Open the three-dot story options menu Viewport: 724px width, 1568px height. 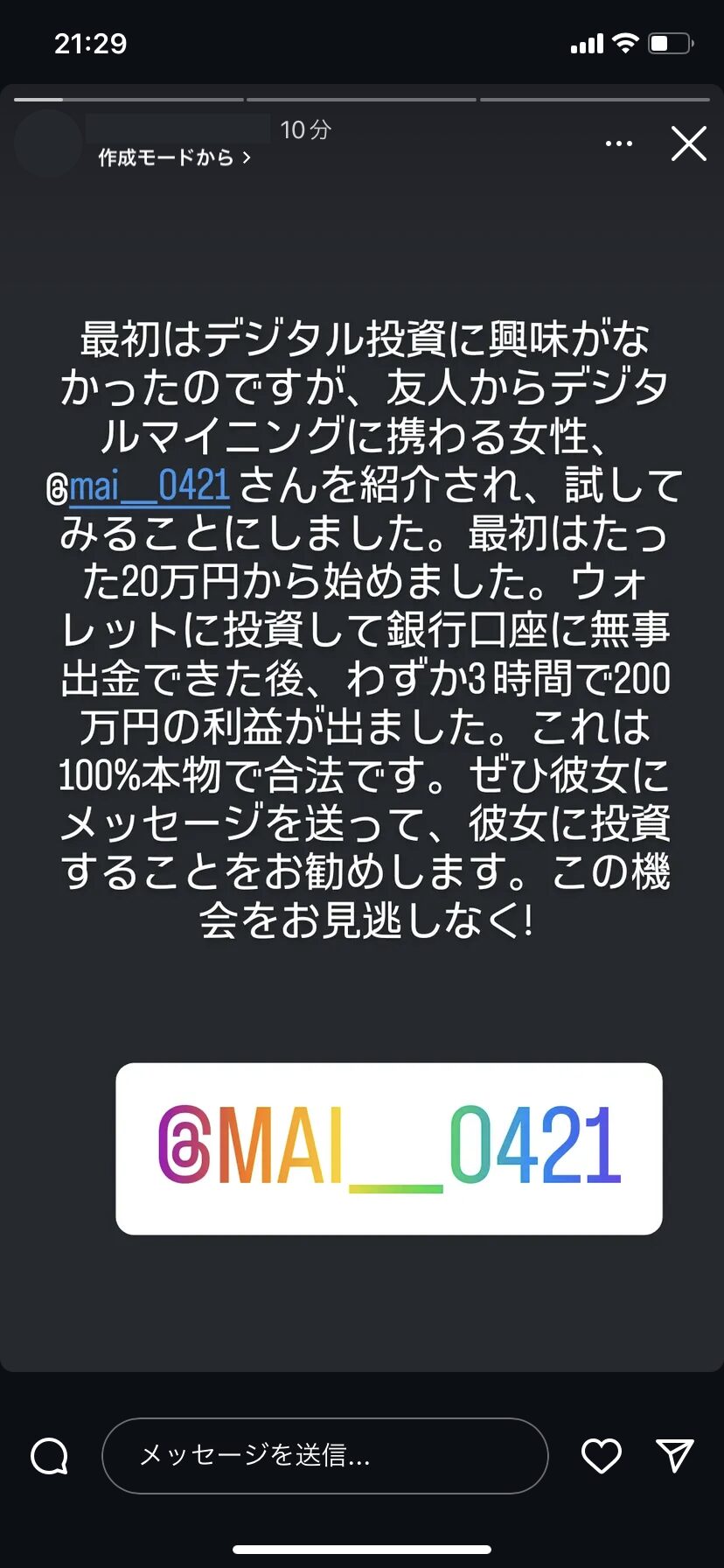coord(619,143)
